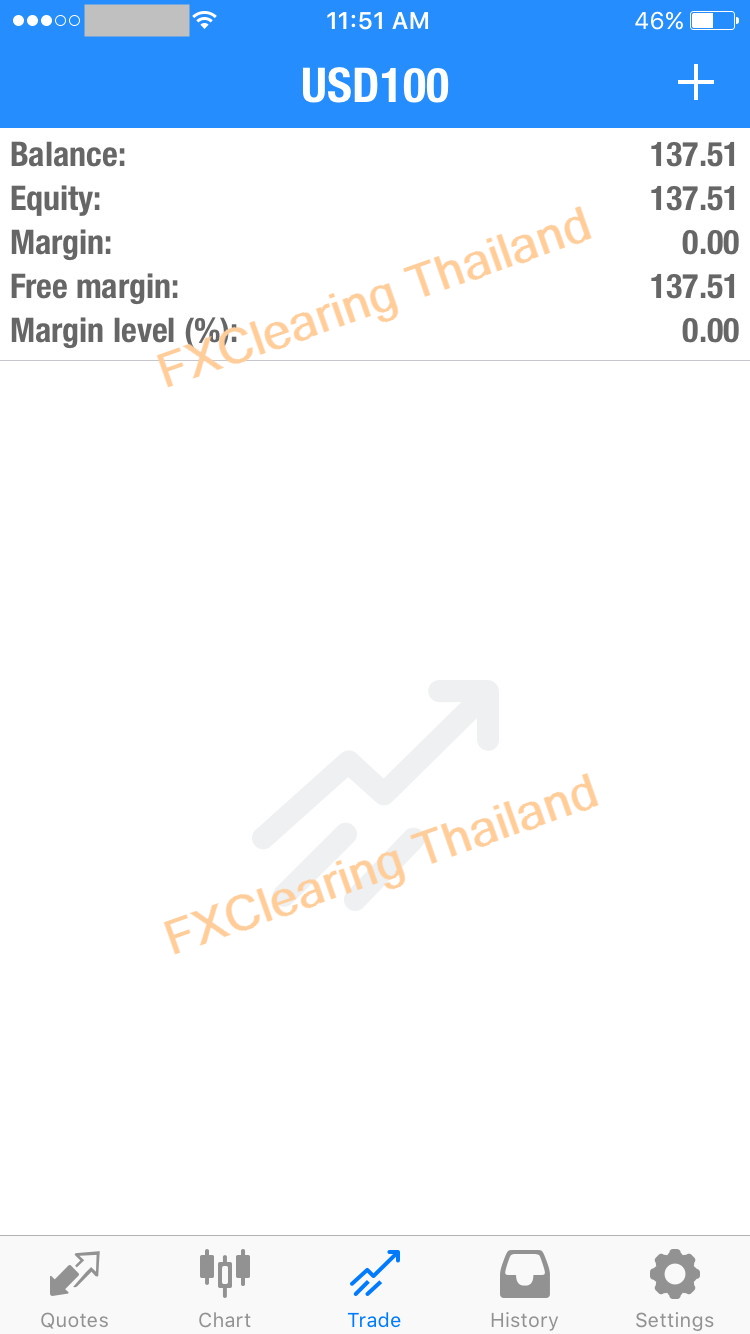750x1334 pixels.
Task: Select the Trade tab
Action: tap(375, 1287)
